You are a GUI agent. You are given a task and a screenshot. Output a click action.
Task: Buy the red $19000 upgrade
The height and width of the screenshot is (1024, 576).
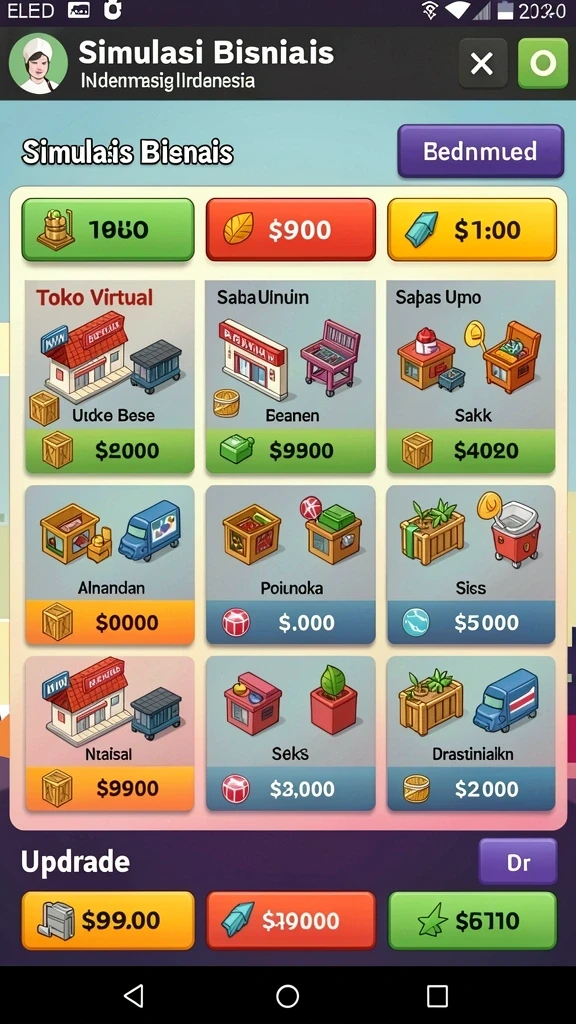(x=291, y=920)
